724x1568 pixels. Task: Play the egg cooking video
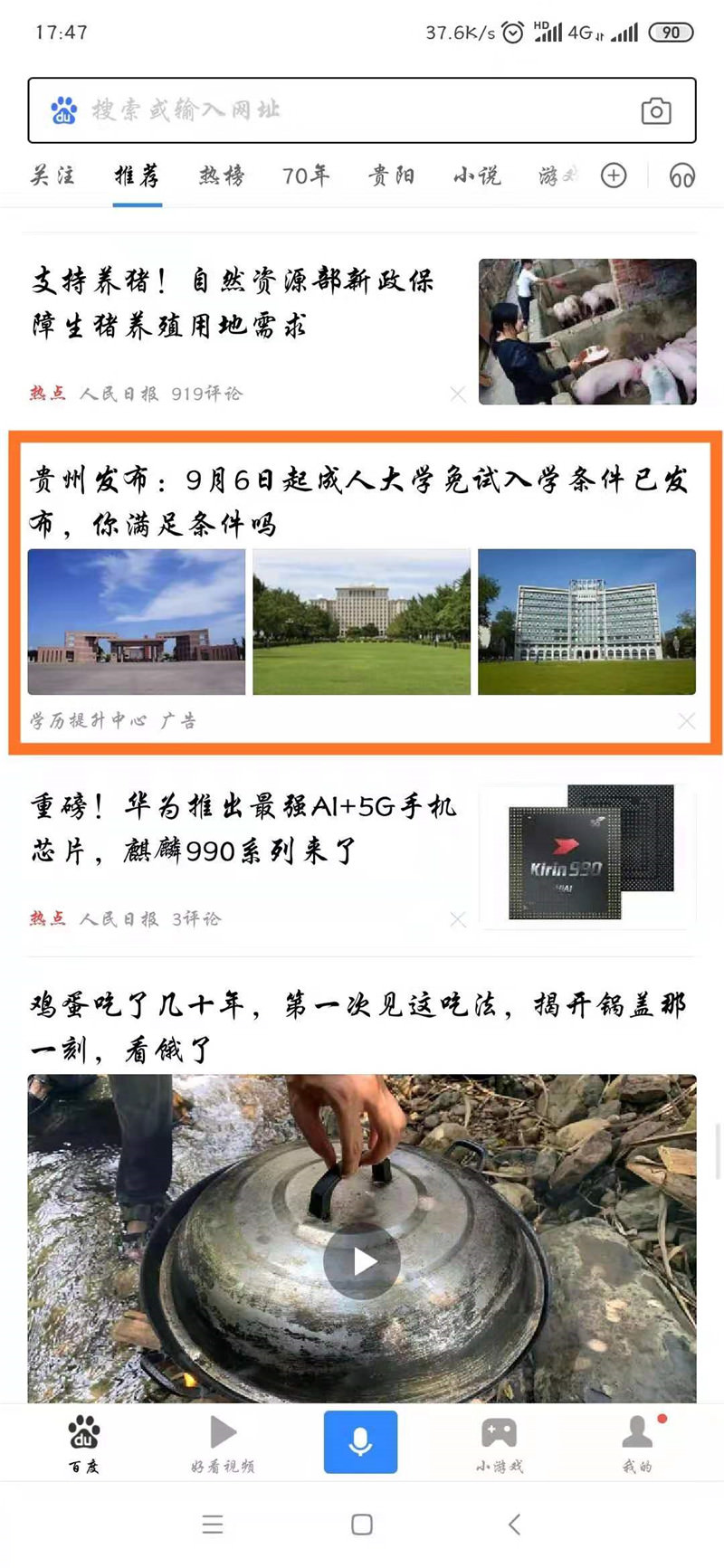(362, 1260)
